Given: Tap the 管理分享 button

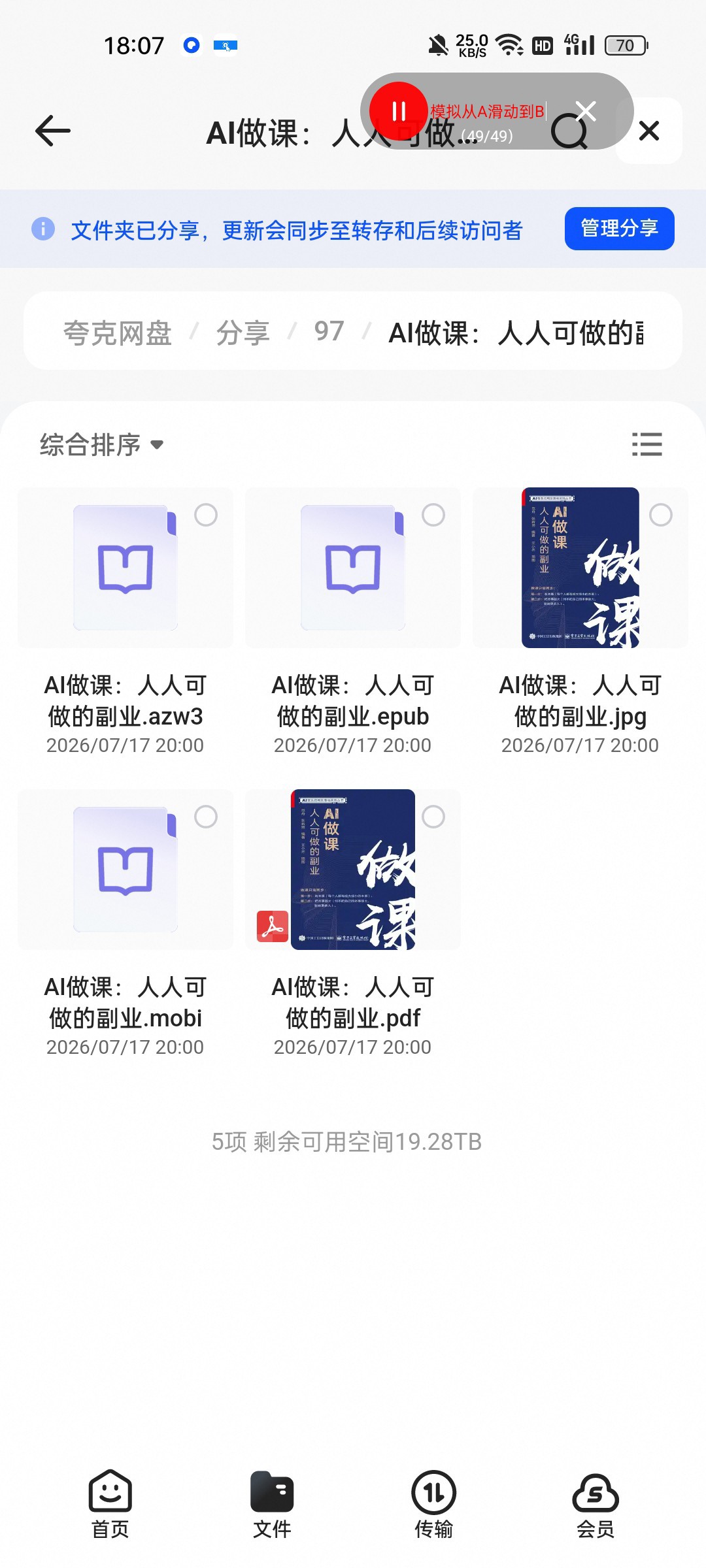Looking at the screenshot, I should pyautogui.click(x=619, y=229).
